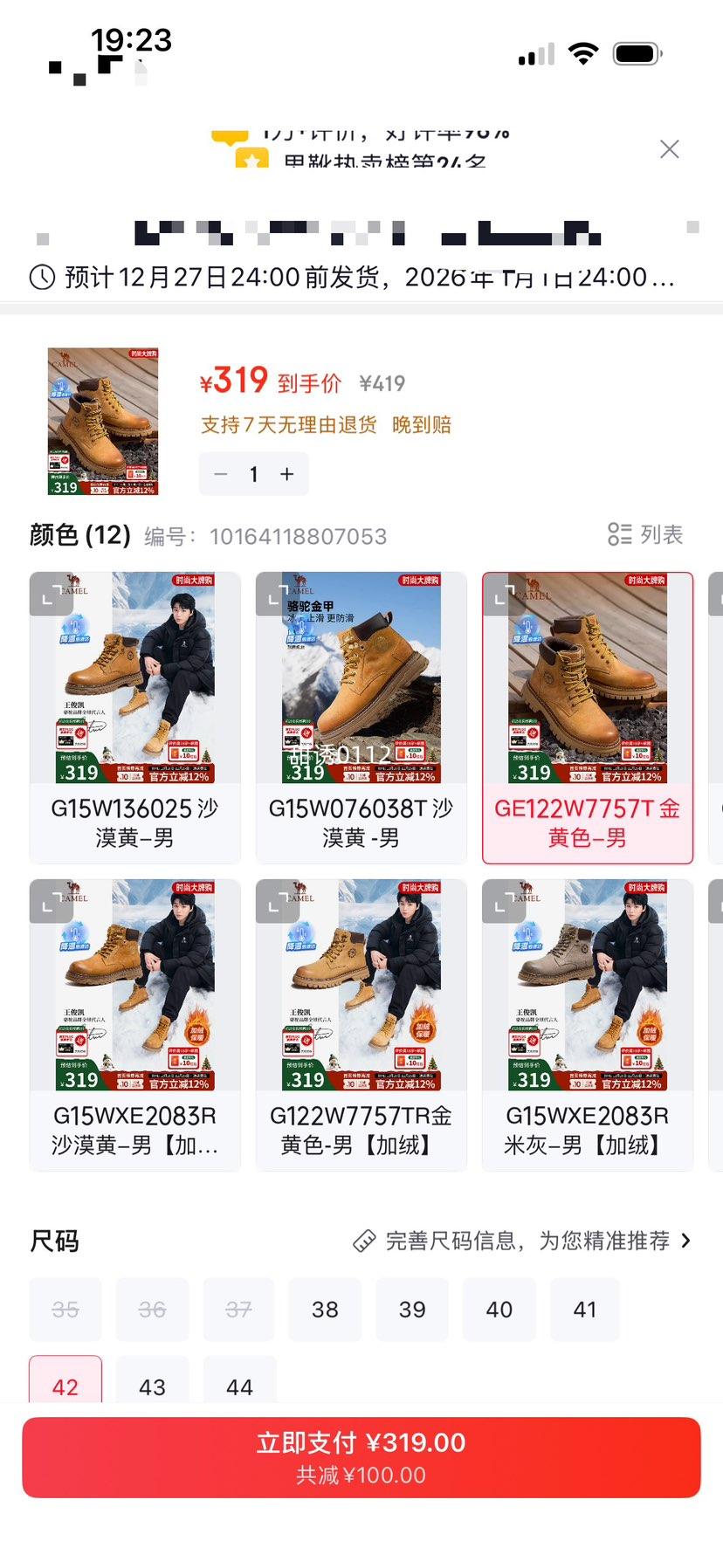Viewport: 723px width, 1568px height.
Task: Tap the Wi-Fi icon in the status bar
Action: click(583, 52)
